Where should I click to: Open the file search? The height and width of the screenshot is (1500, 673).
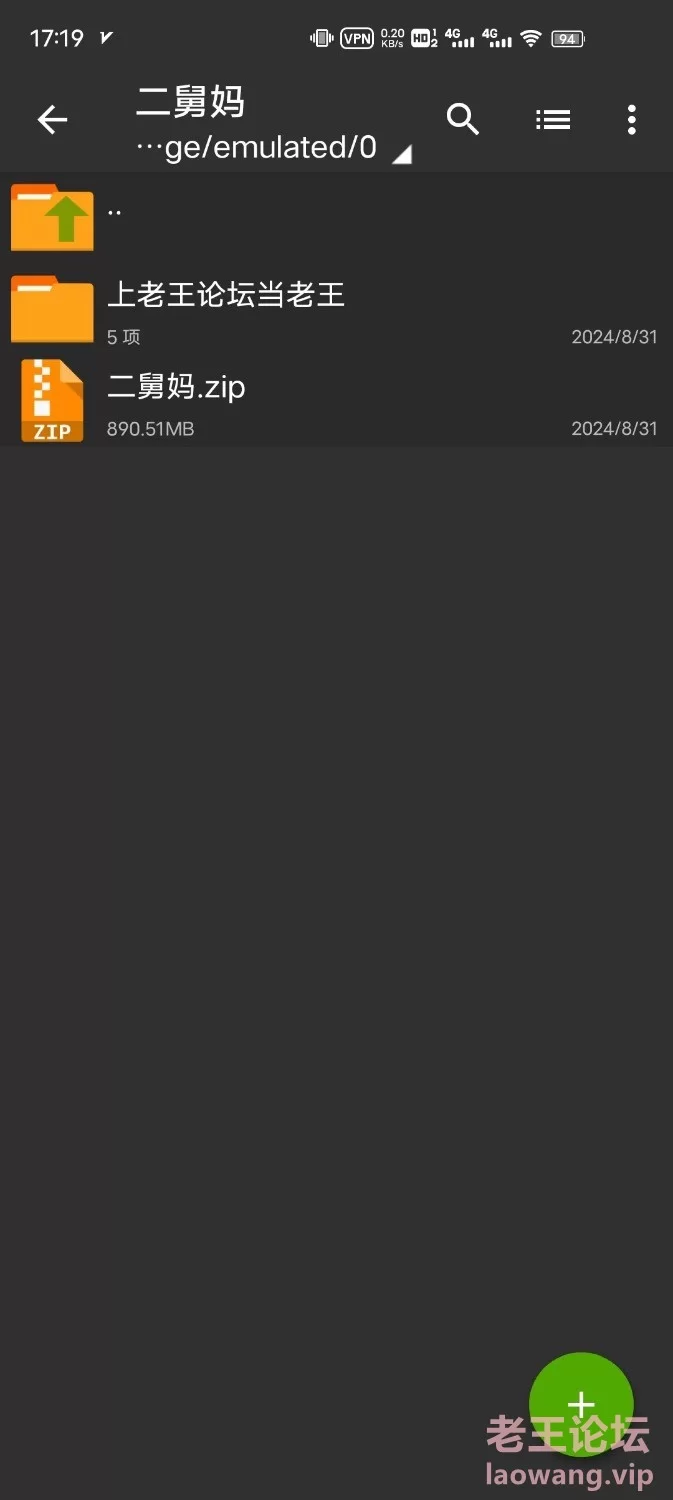point(462,120)
